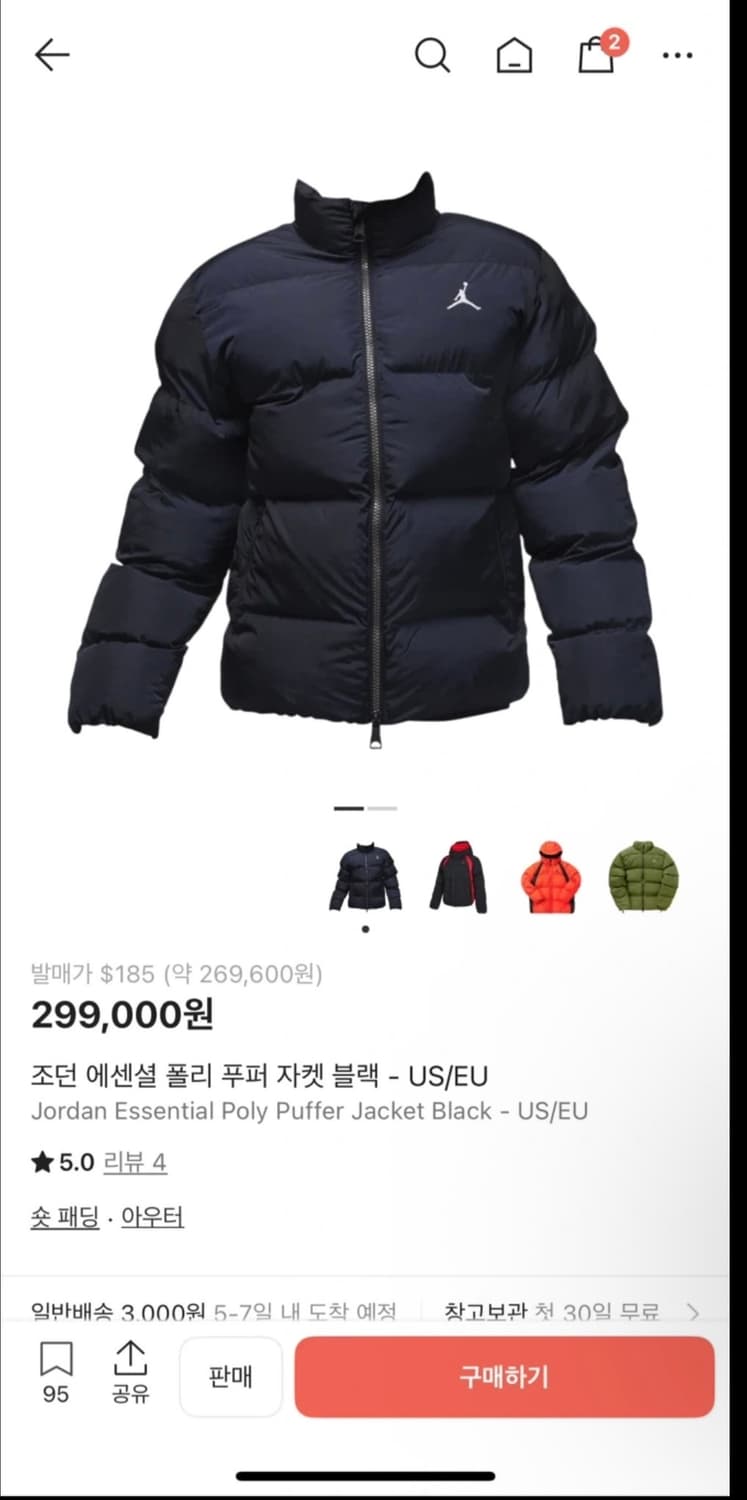Select the second image pagination dot

click(381, 806)
